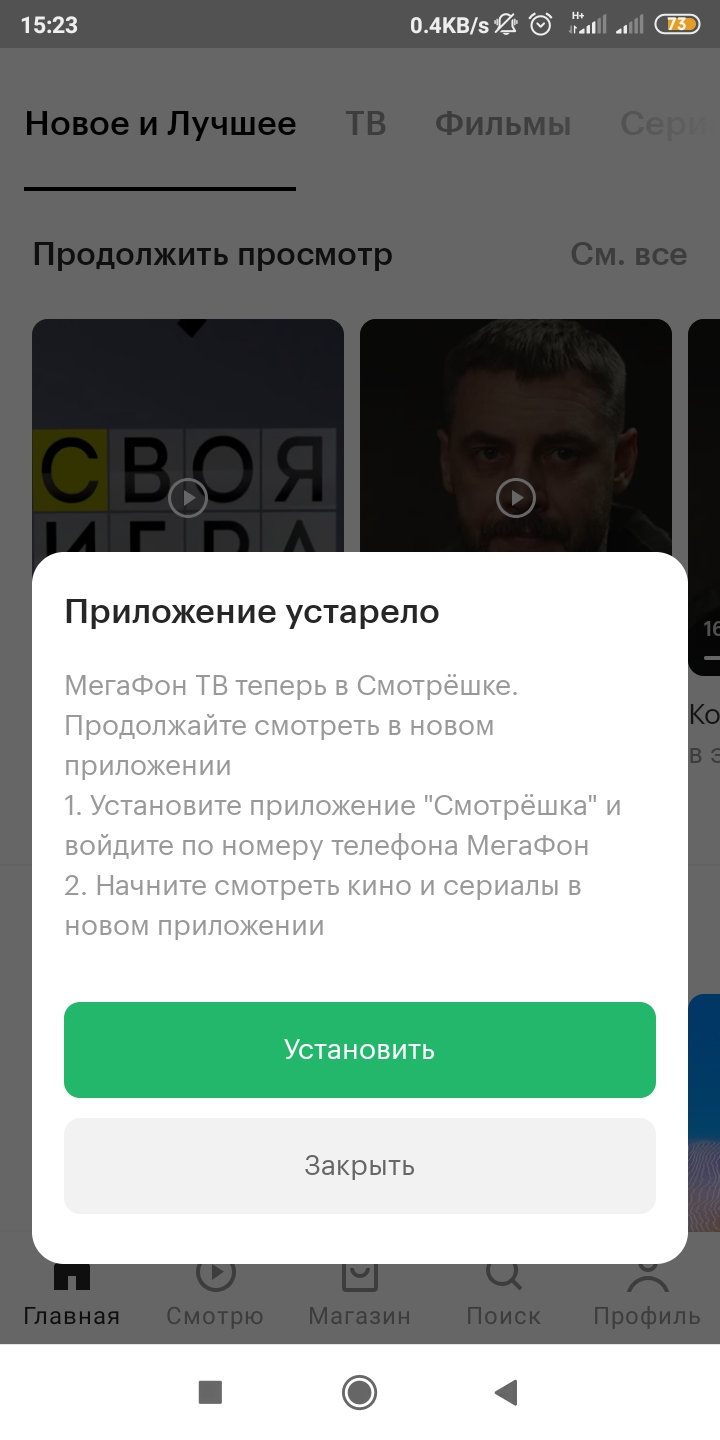
Task: Dismiss the dialog with Закрыть
Action: coord(360,1166)
